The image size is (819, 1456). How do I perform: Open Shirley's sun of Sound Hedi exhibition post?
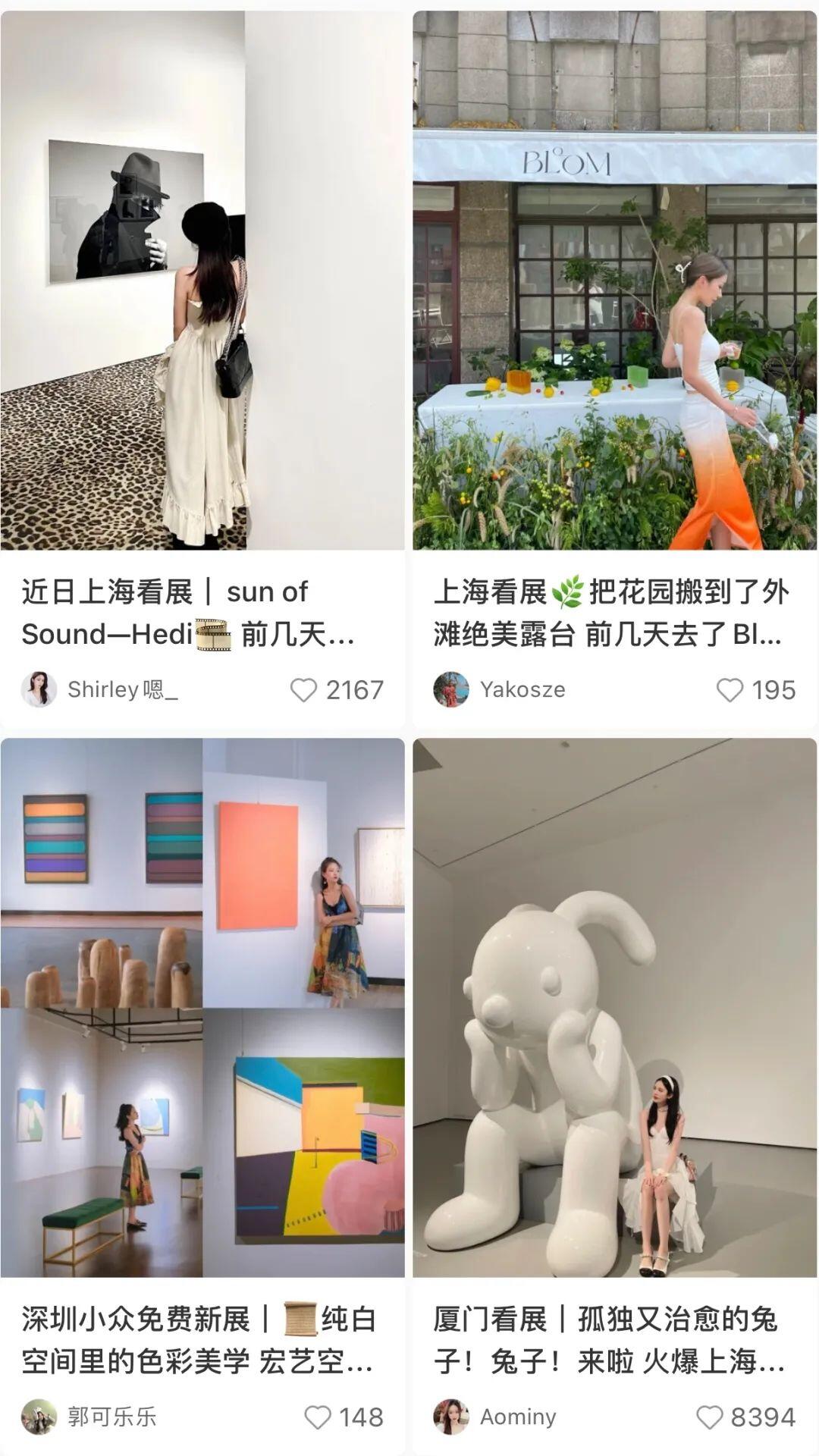(x=202, y=281)
